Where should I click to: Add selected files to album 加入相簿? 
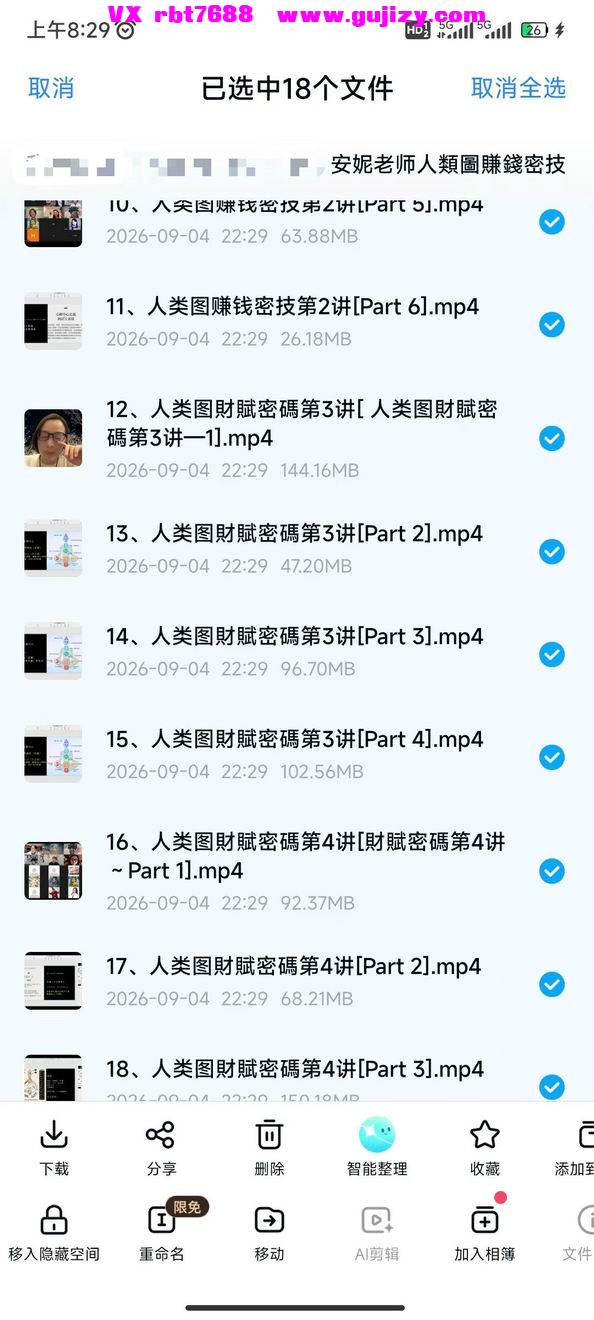click(x=485, y=1233)
